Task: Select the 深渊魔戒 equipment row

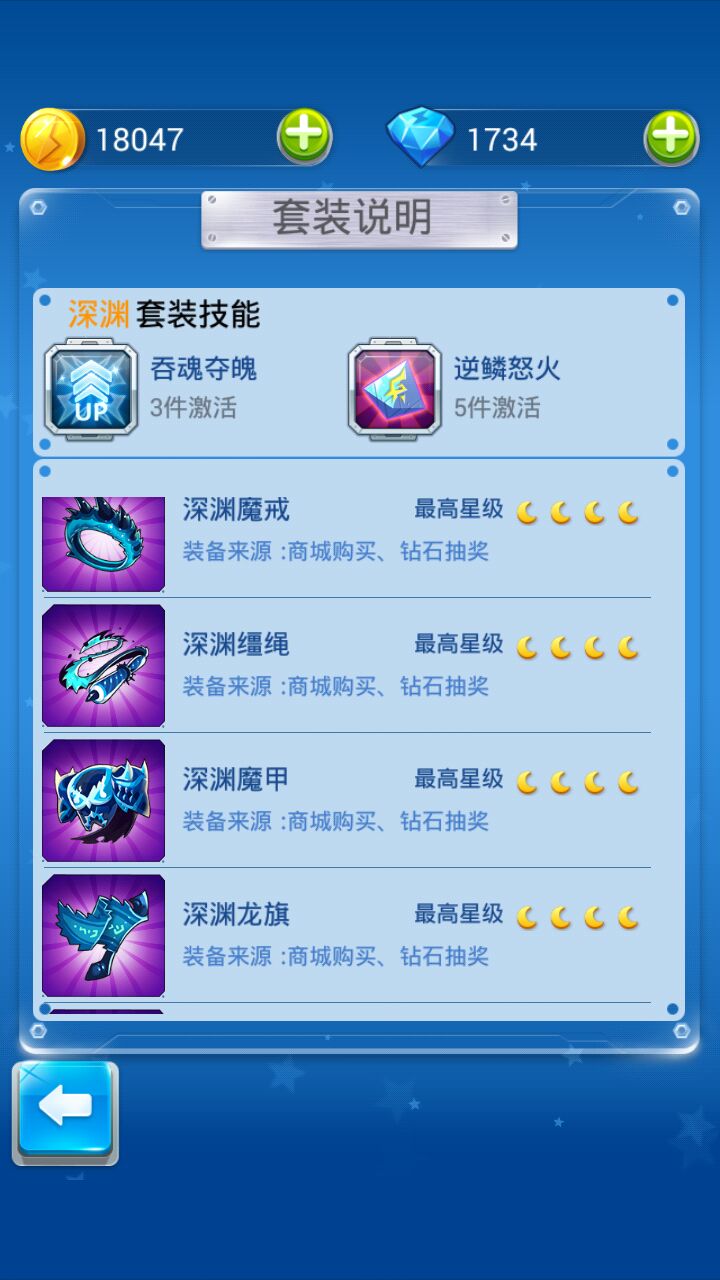Action: pyautogui.click(x=345, y=532)
